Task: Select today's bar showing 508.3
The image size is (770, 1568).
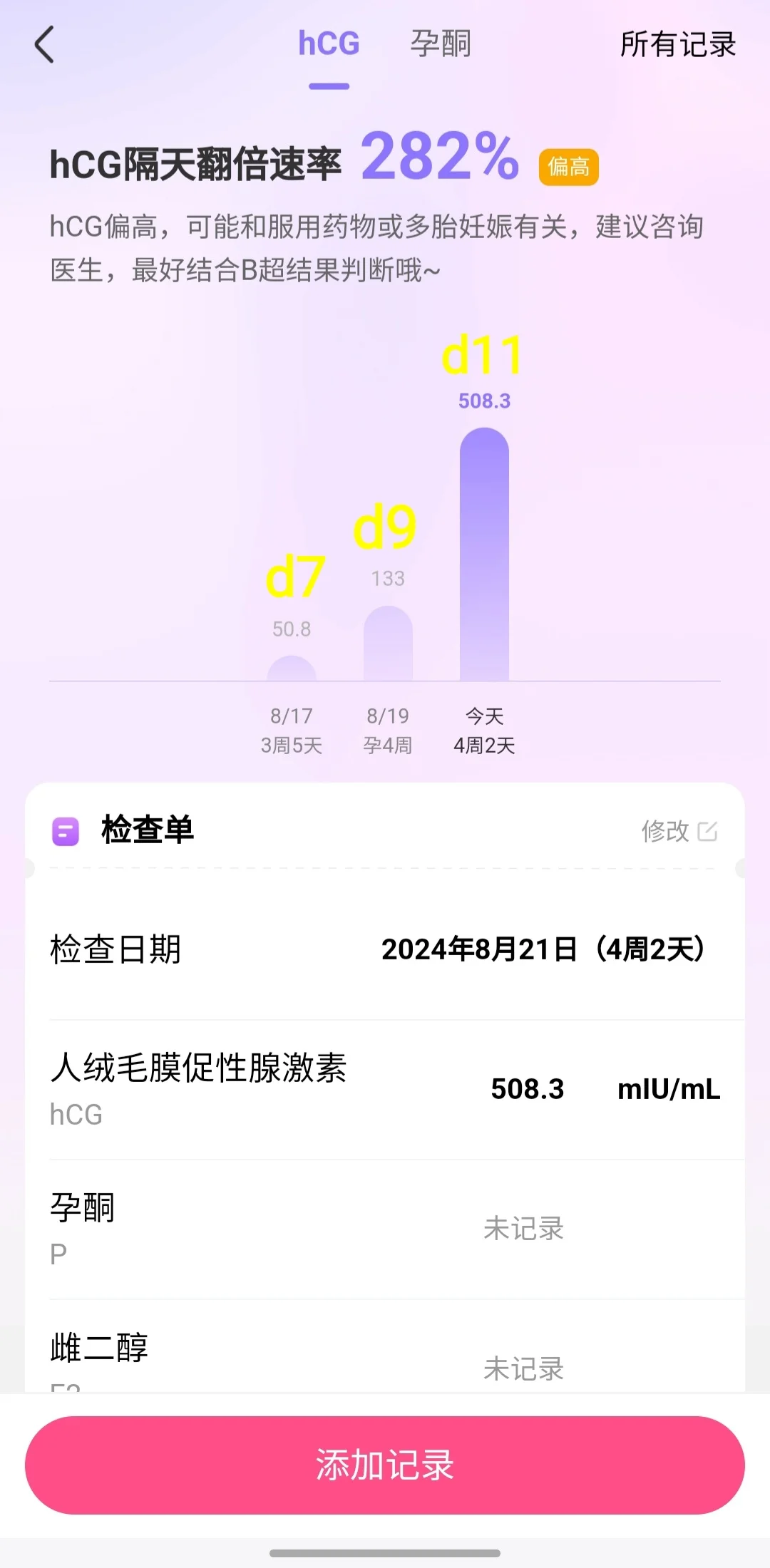Action: (x=484, y=555)
